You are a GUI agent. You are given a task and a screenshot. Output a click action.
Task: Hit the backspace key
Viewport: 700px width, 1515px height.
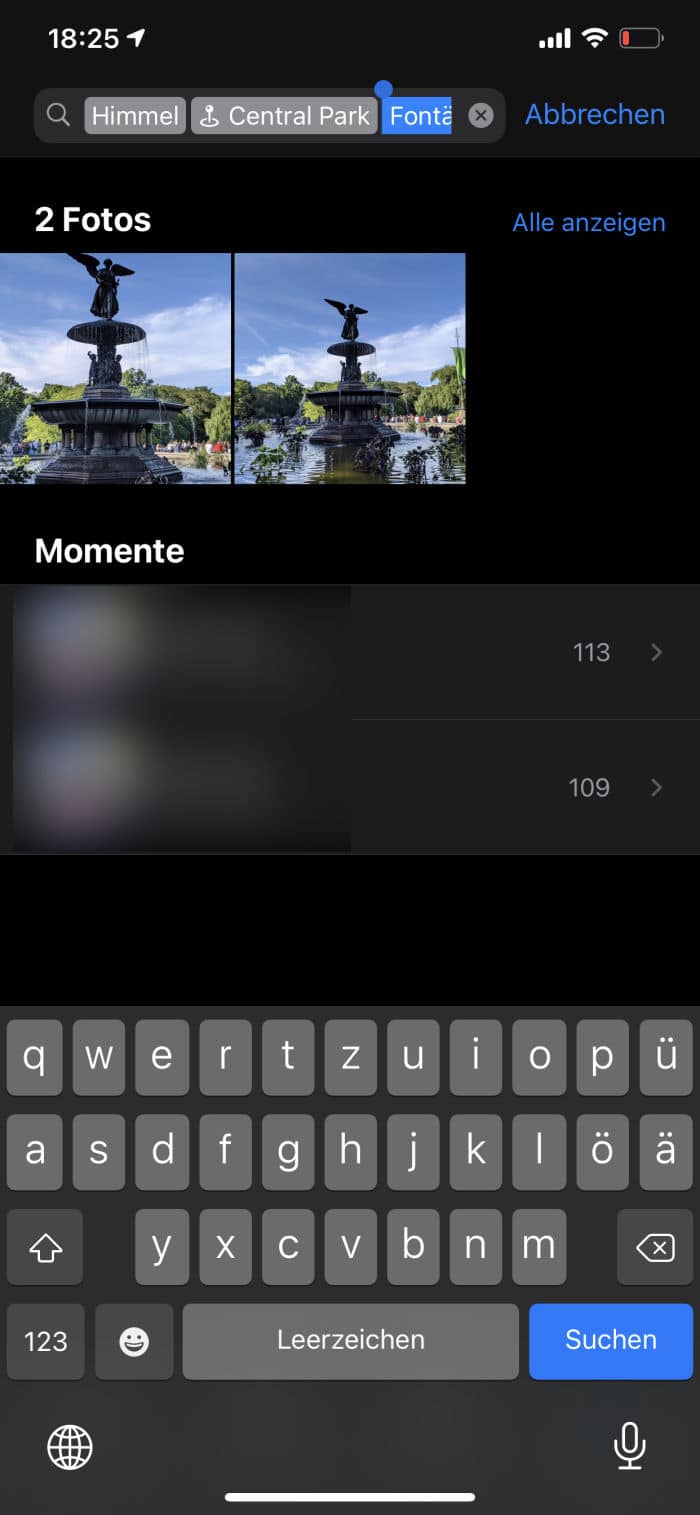point(655,1247)
